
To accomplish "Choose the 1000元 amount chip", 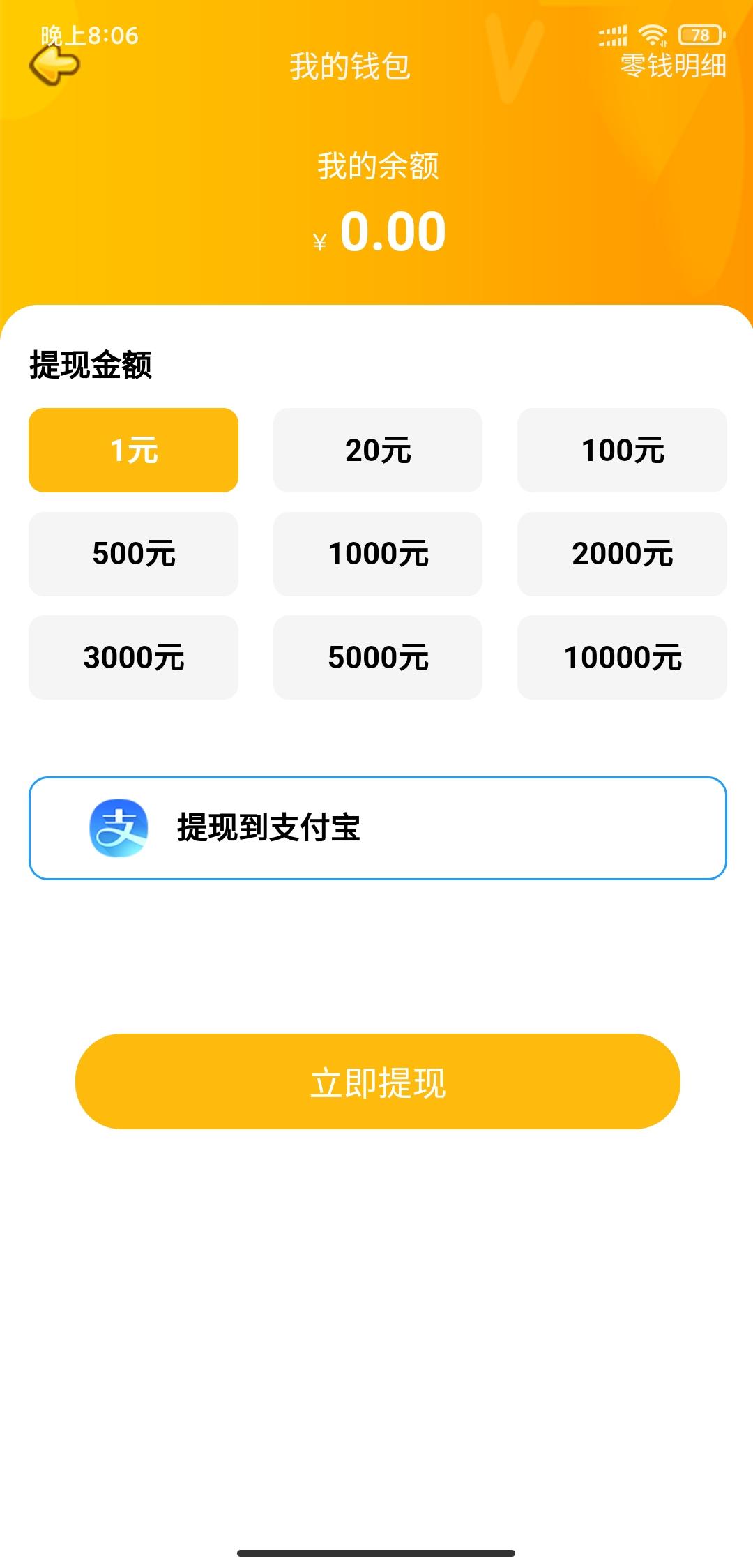I will (377, 554).
